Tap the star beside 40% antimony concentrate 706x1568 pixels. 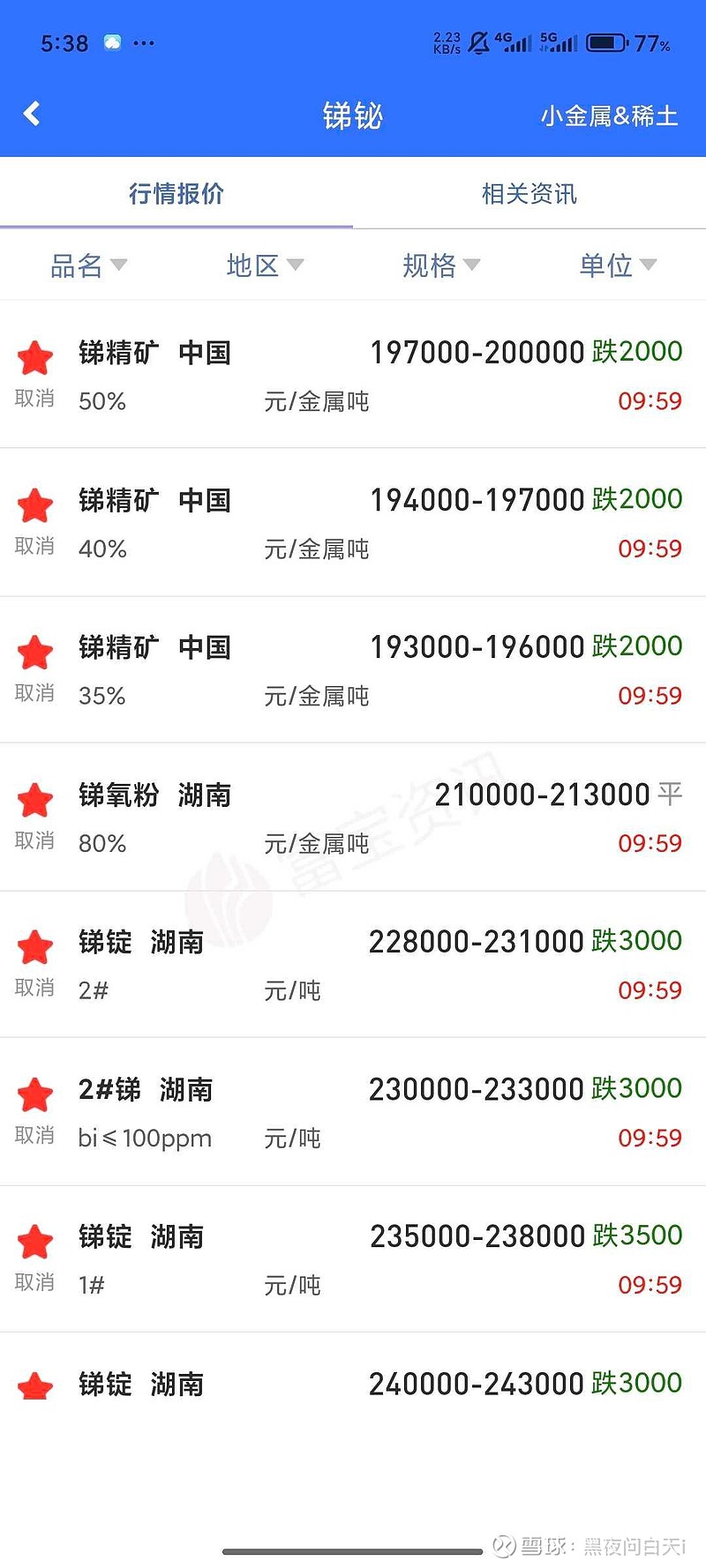point(34,505)
